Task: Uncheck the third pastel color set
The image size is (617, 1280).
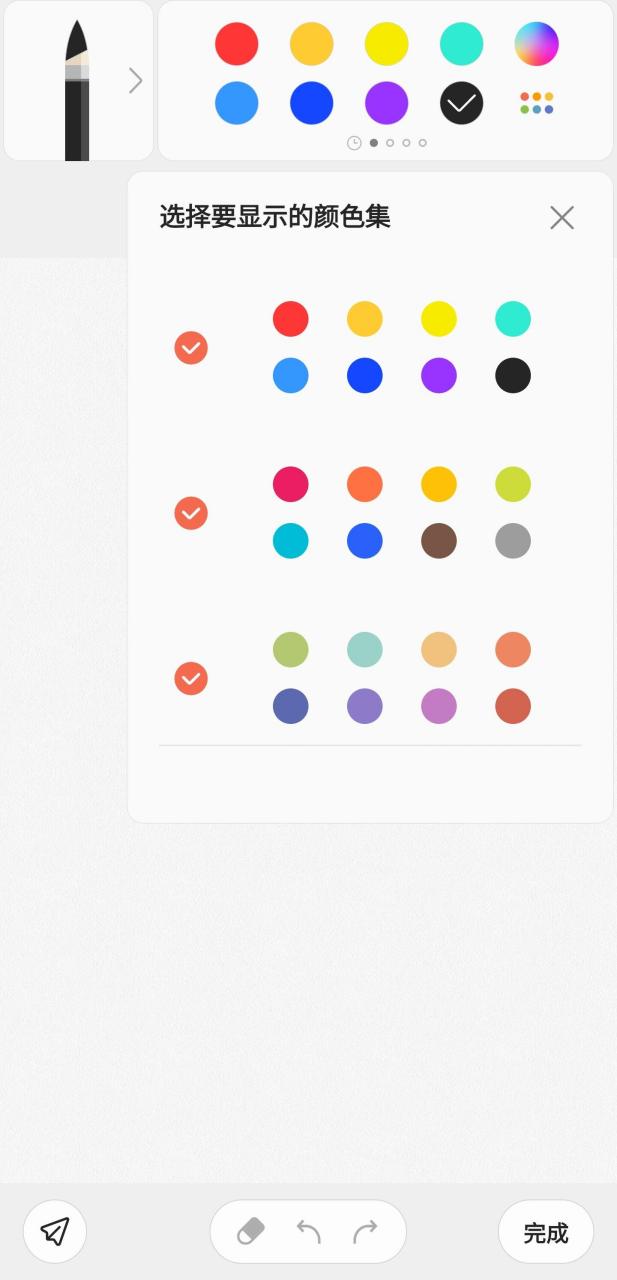Action: [191, 679]
